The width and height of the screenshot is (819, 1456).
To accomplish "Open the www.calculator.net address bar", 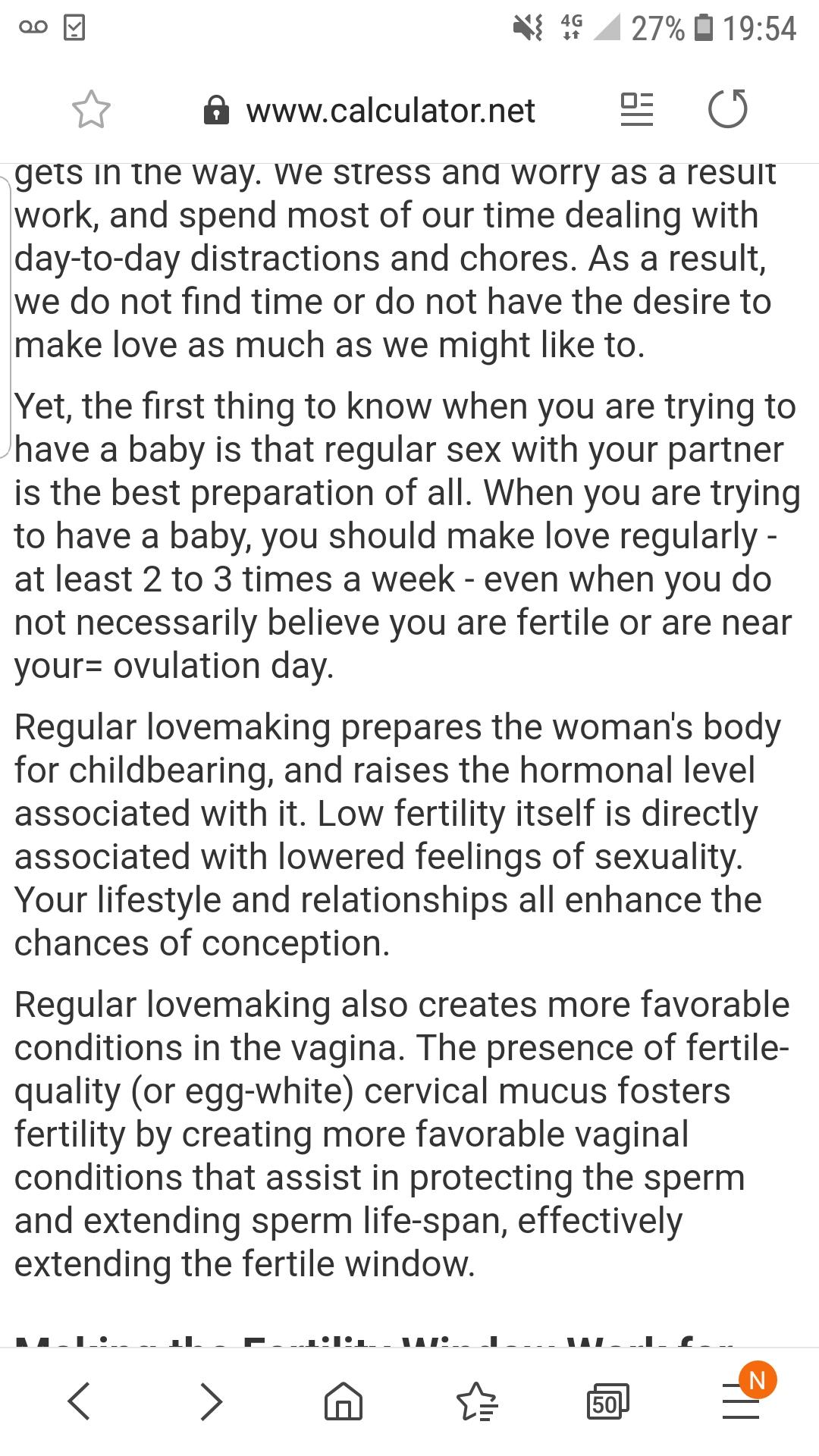I will (370, 111).
